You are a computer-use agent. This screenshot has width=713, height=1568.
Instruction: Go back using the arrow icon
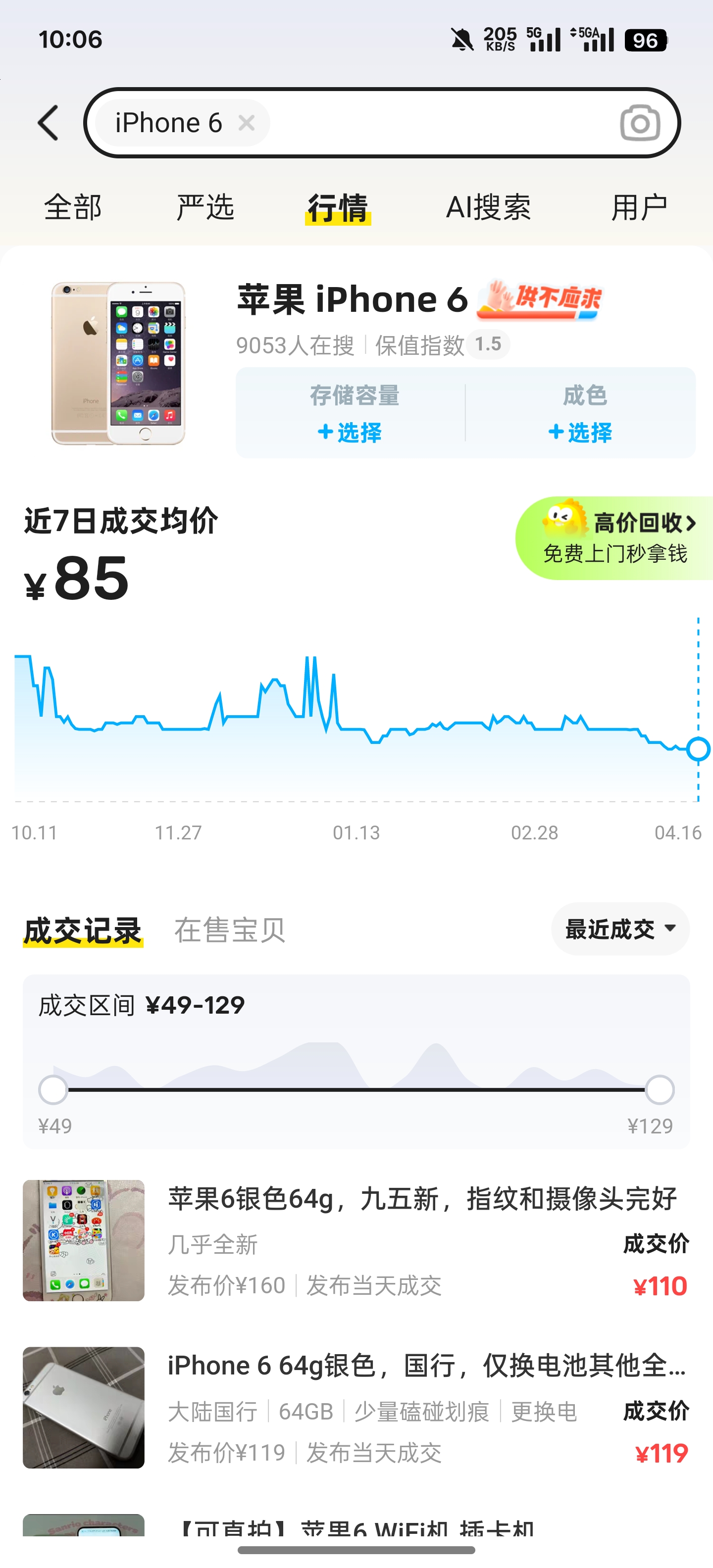pos(49,123)
